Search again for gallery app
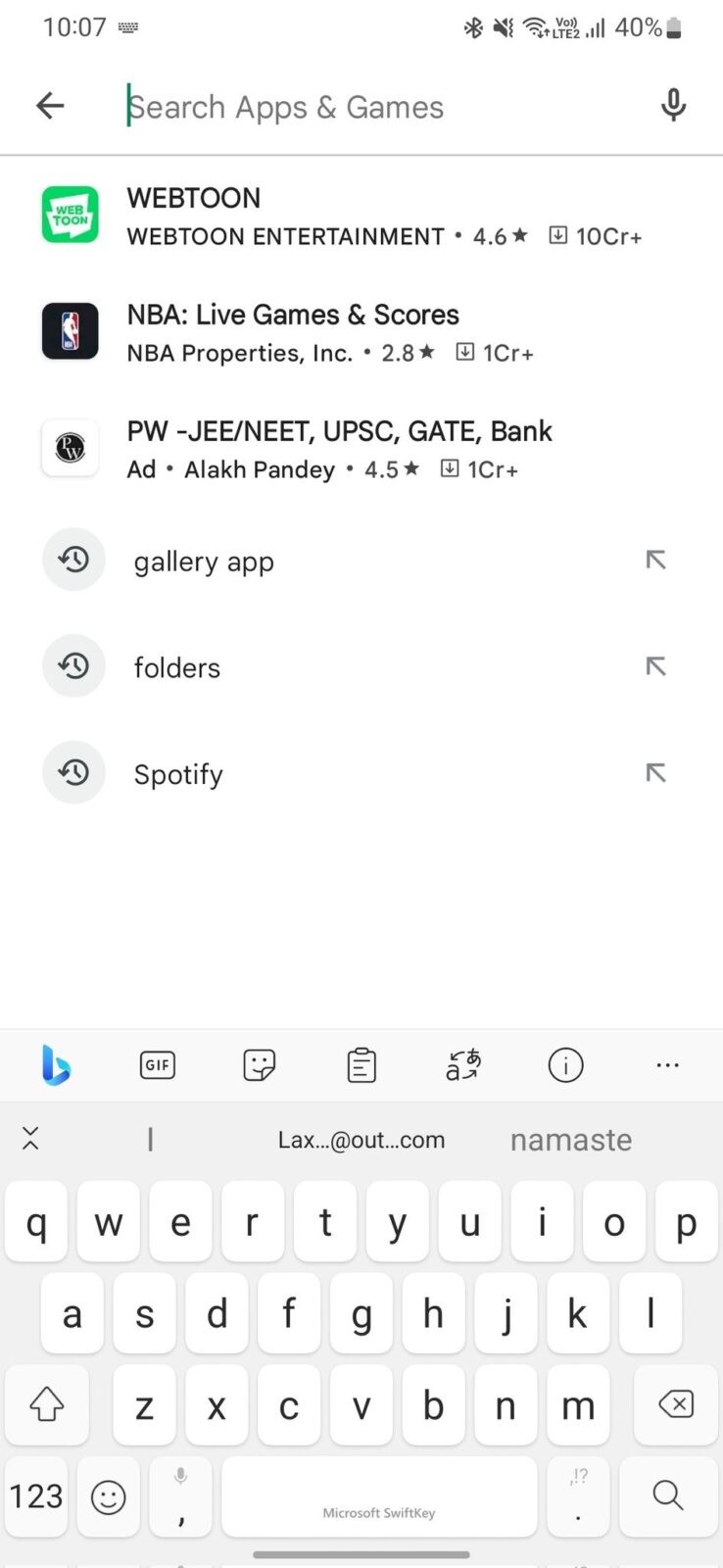Image resolution: width=723 pixels, height=1568 pixels. tap(204, 562)
